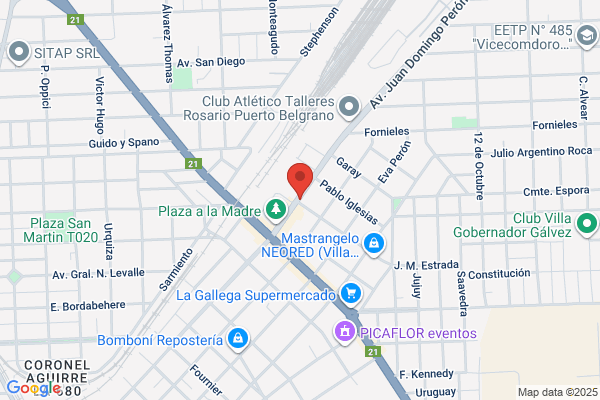
Task: Open the SITAP SRL place marker
Action: [18, 52]
